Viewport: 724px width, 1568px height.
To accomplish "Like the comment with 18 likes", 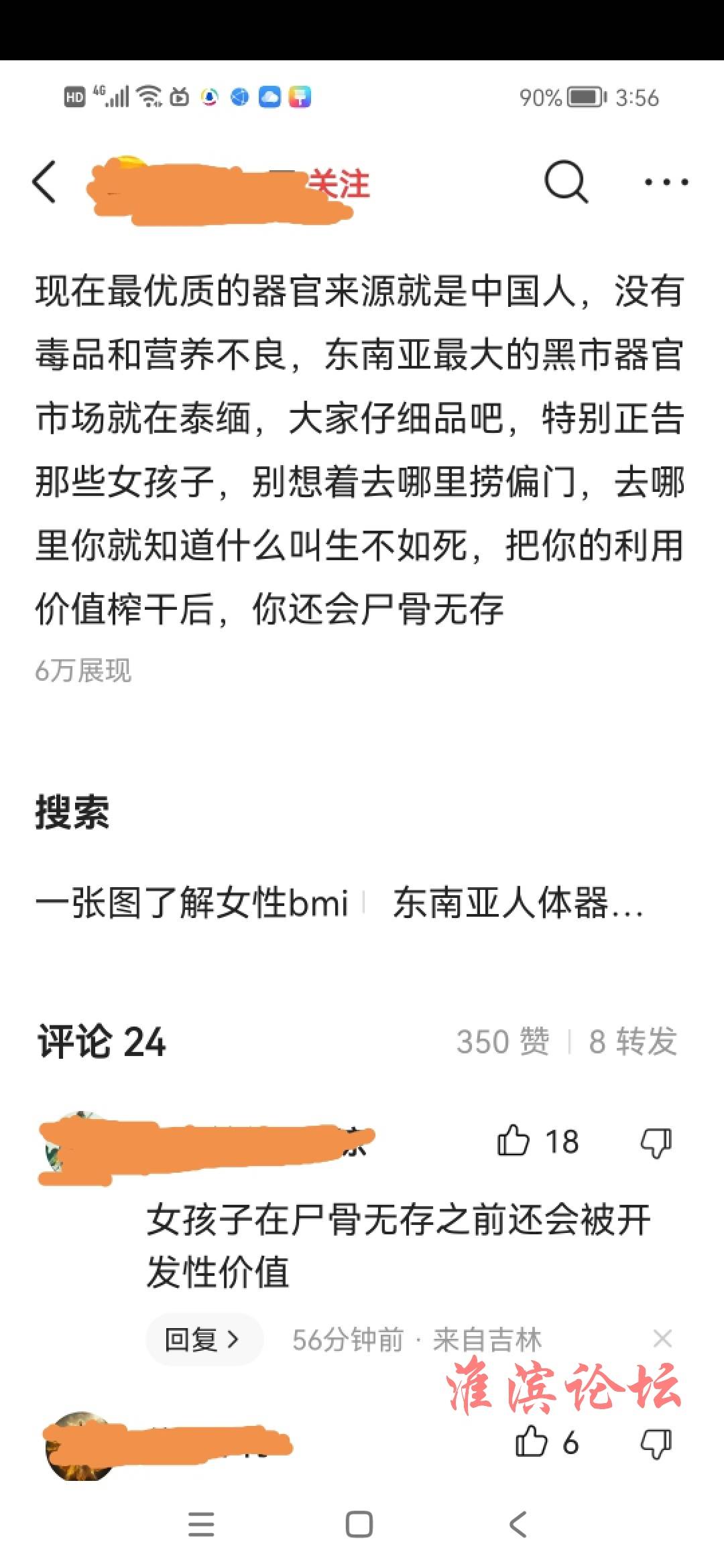I will click(x=514, y=1140).
